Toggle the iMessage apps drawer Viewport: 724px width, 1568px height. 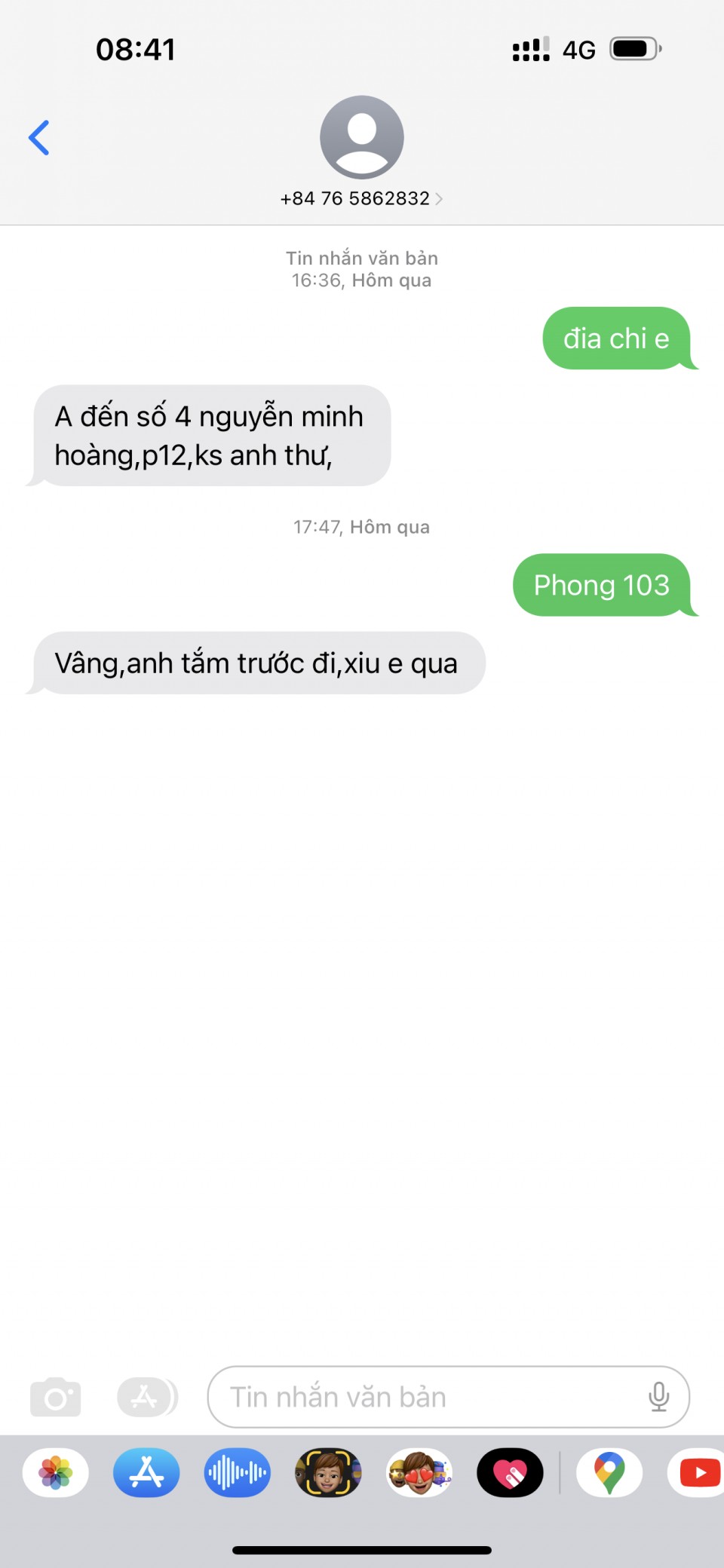(146, 1397)
